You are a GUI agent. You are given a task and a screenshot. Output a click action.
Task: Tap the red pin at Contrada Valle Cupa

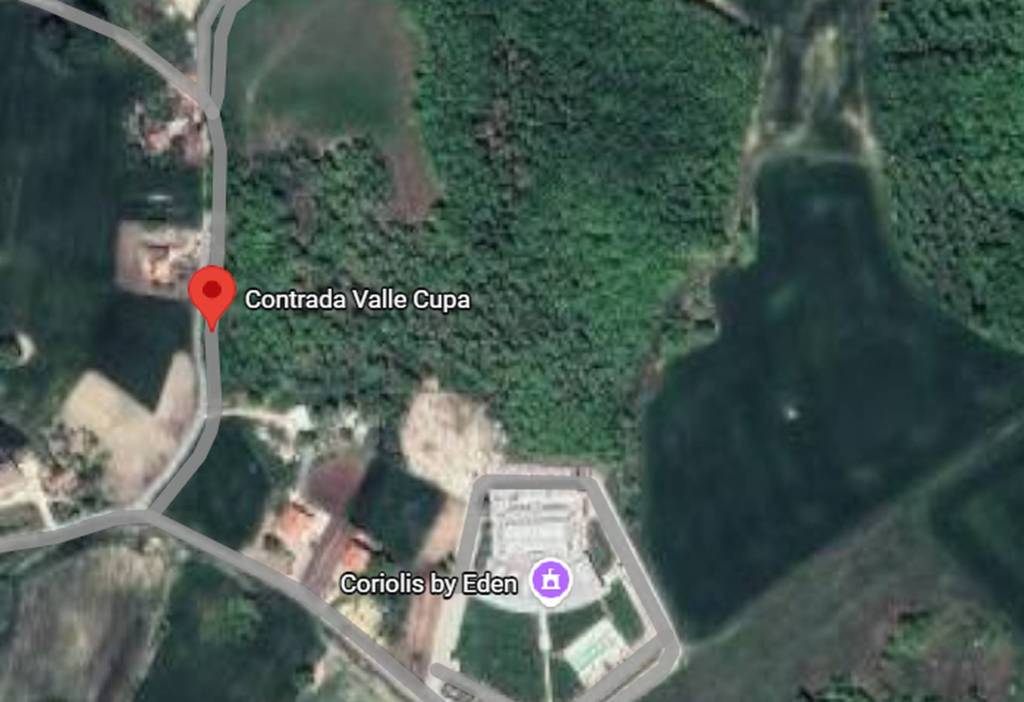[212, 293]
